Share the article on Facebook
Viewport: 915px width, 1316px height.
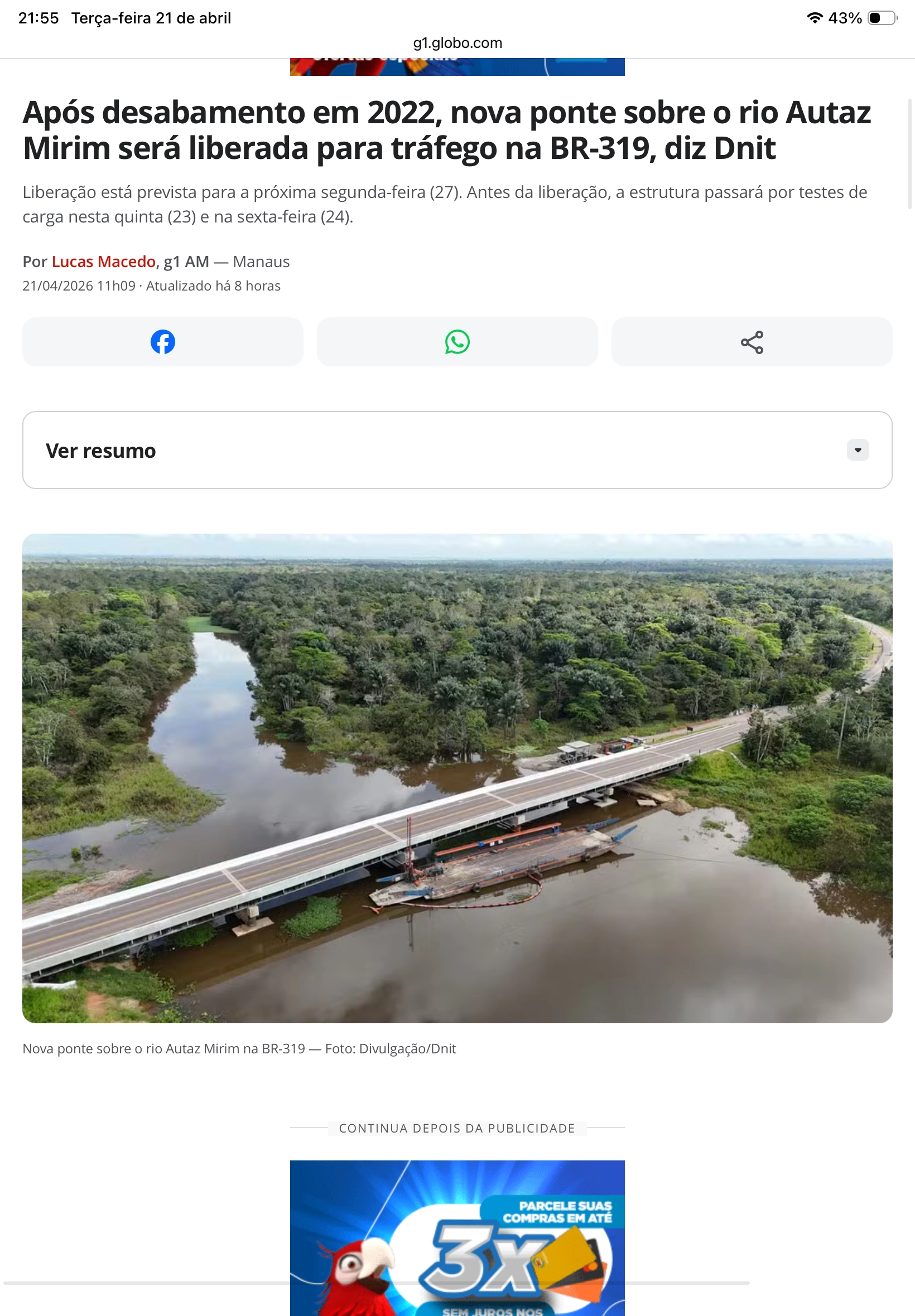coord(163,342)
